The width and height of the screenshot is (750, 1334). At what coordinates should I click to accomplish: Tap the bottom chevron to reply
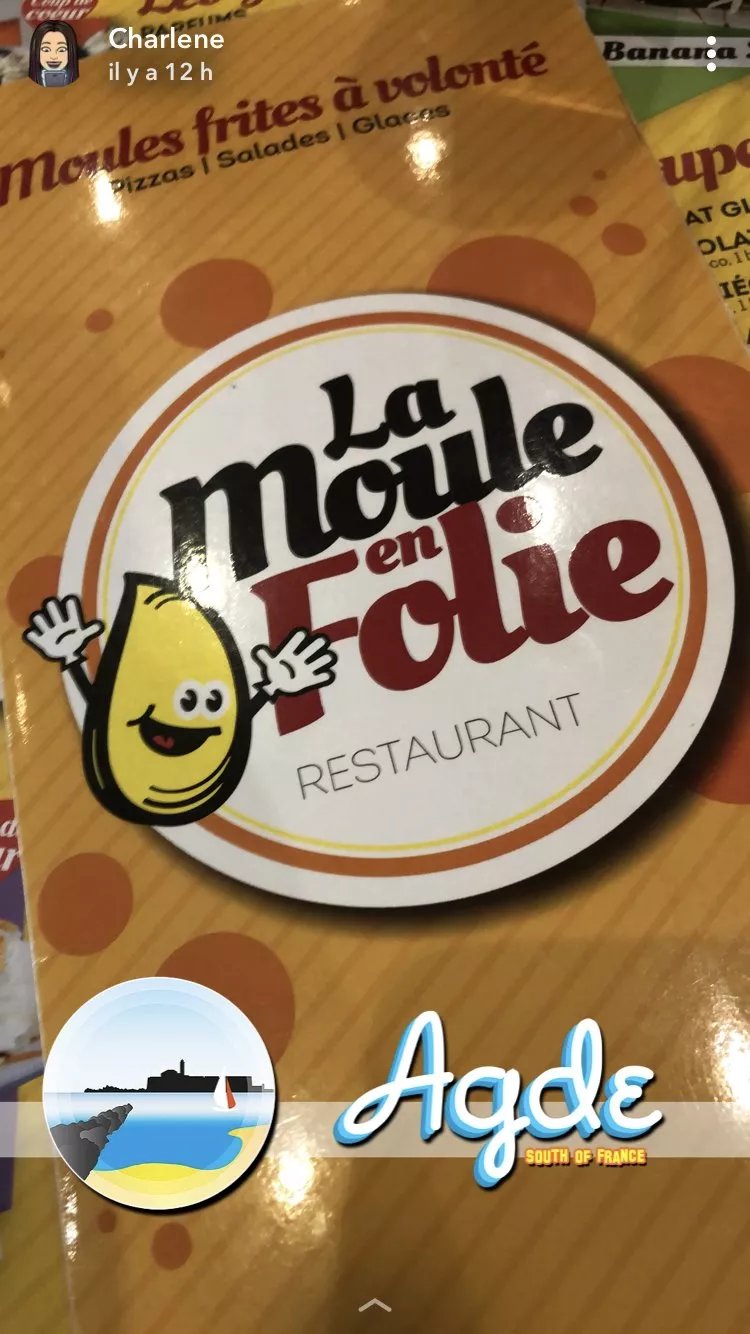click(375, 1304)
